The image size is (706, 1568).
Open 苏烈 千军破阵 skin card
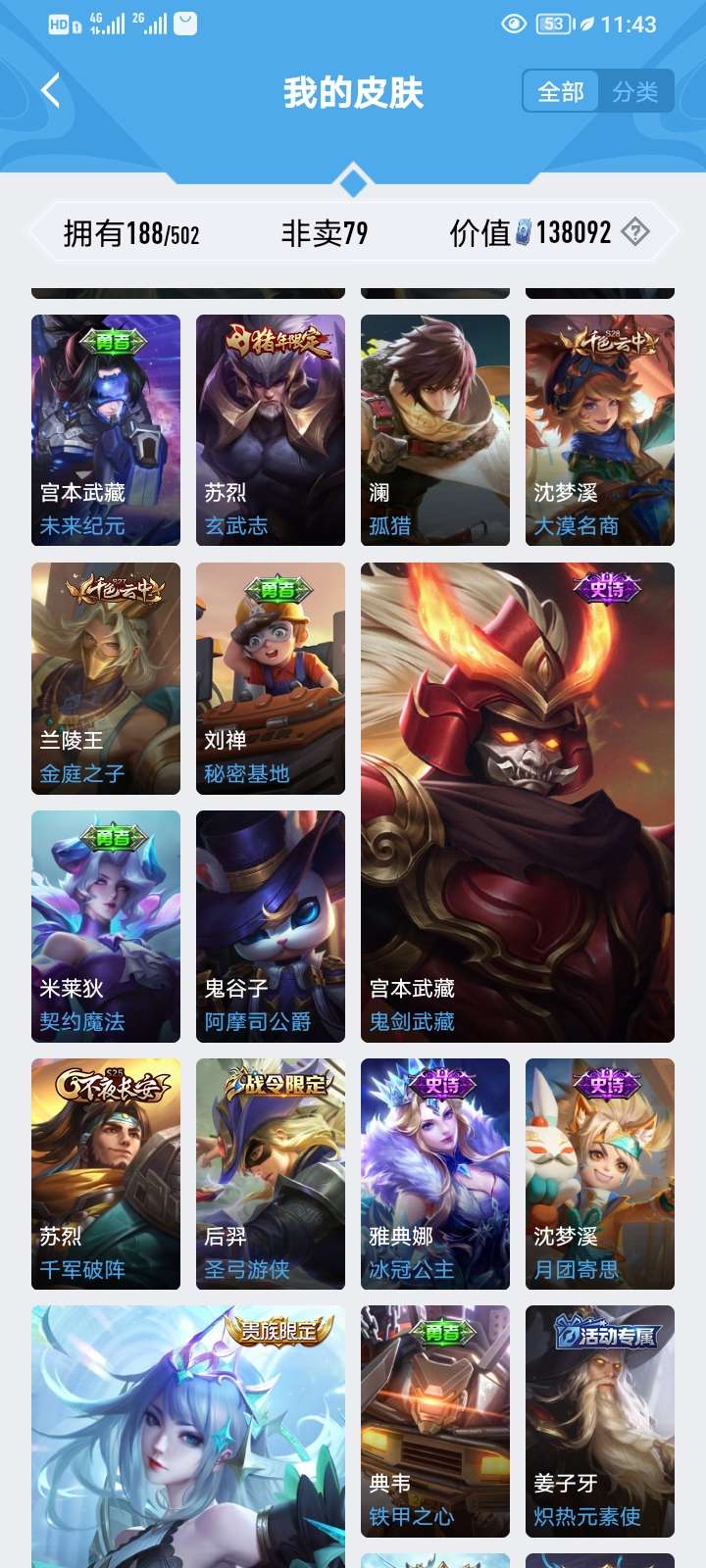click(106, 1173)
